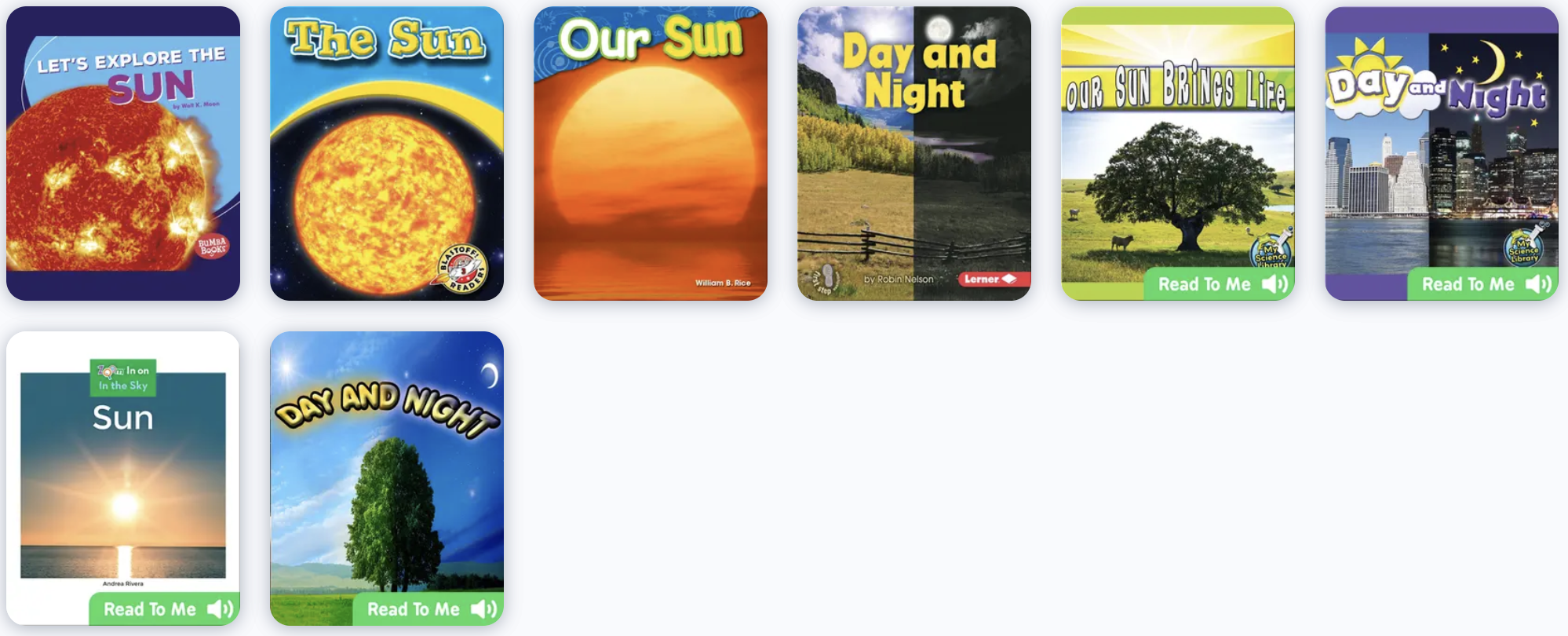
Task: Open Sun by Andrea Rivera
Action: 123,471
